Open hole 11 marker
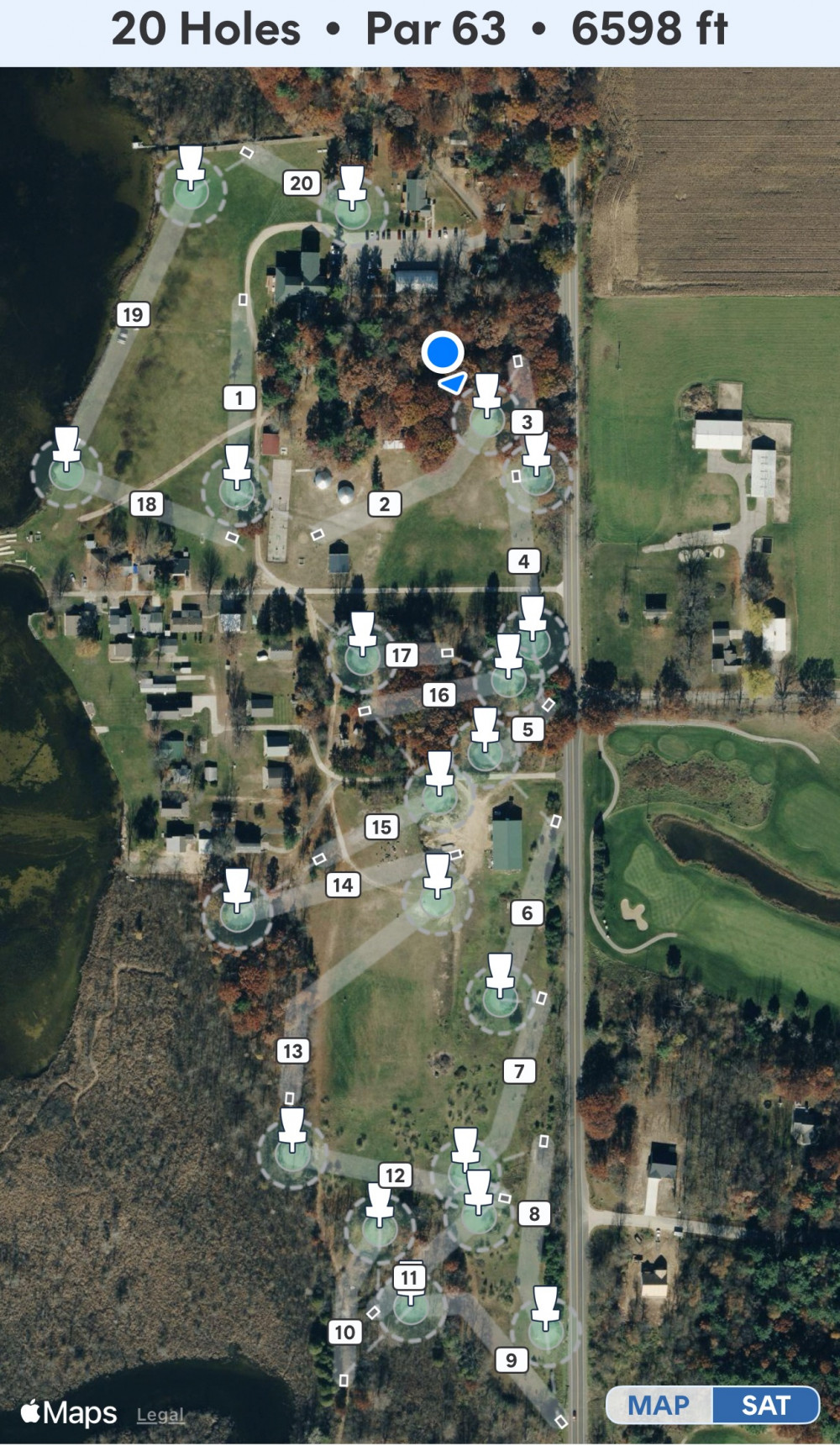This screenshot has width=840, height=1446. point(409,1278)
